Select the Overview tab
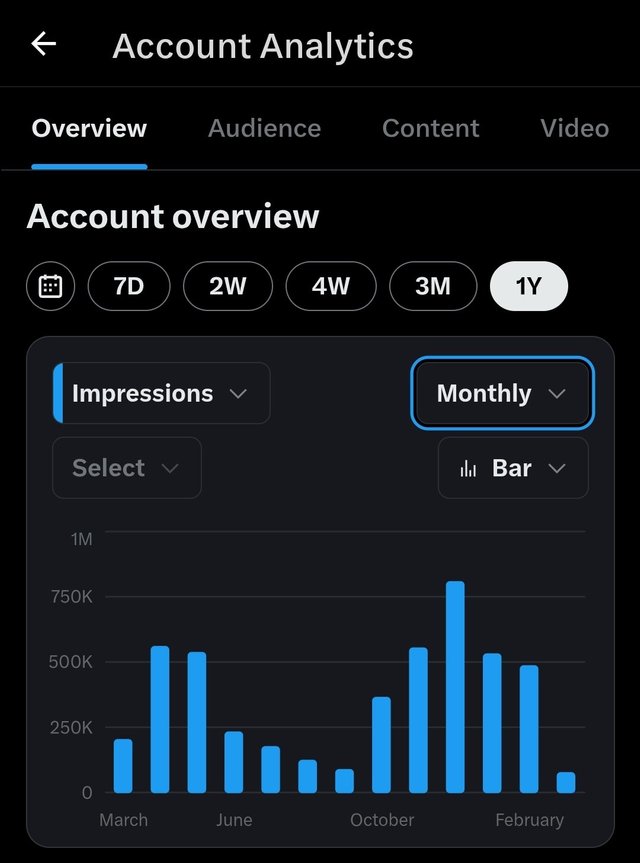The width and height of the screenshot is (640, 863). coord(89,129)
